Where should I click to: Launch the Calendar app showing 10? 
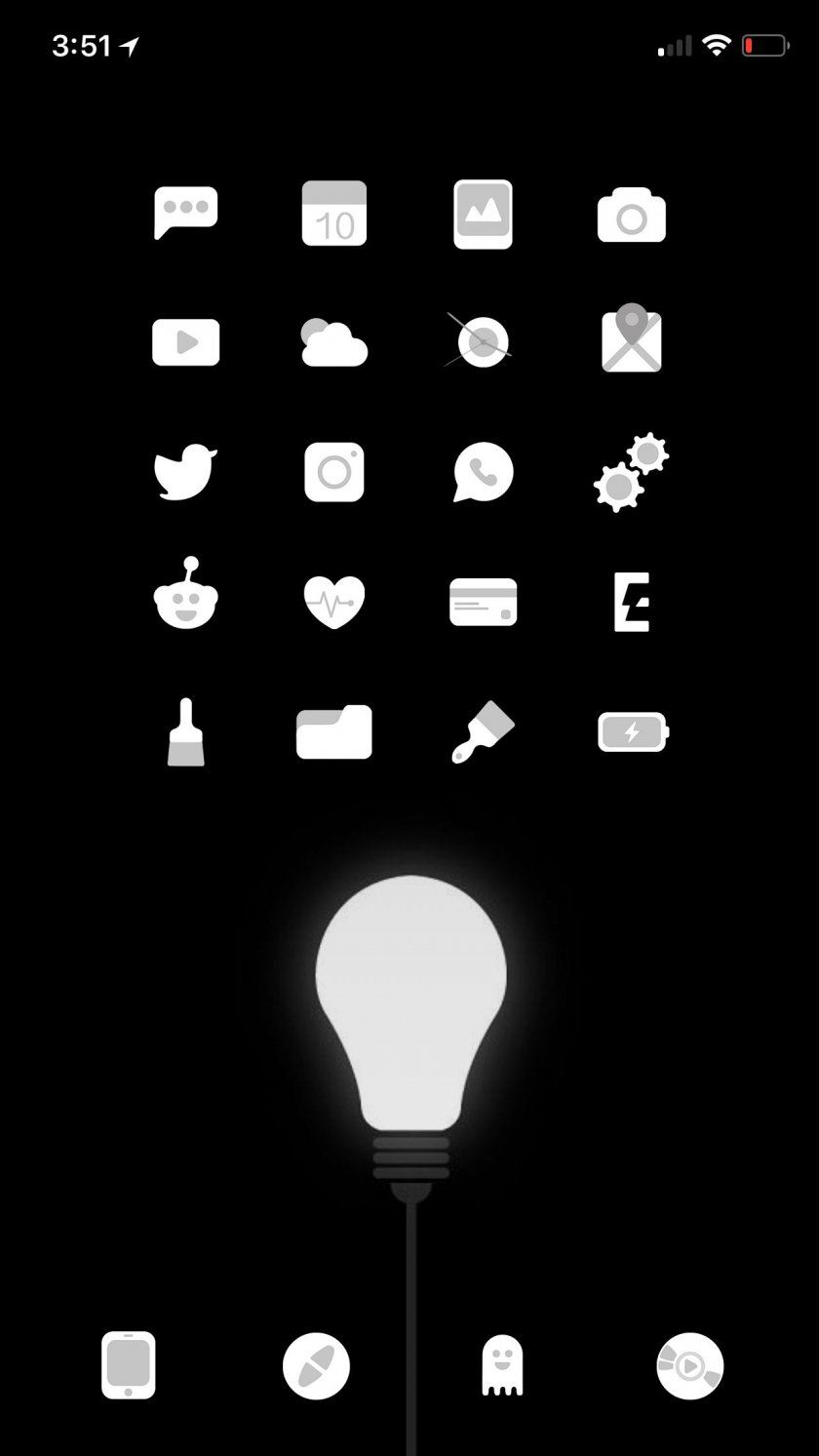pyautogui.click(x=334, y=213)
